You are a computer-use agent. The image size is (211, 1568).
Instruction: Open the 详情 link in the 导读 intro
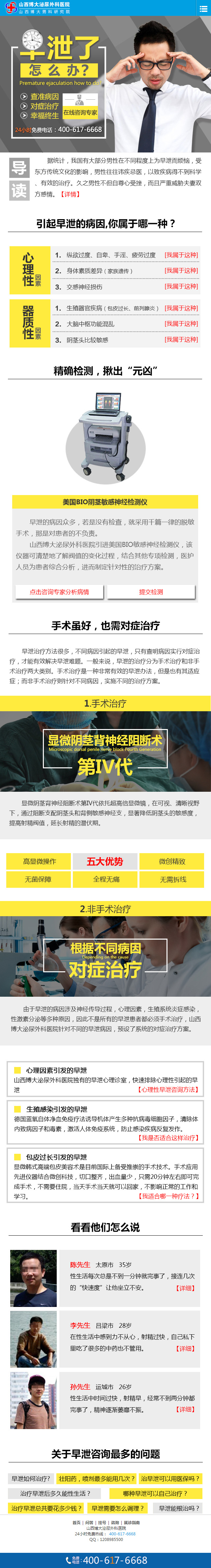click(70, 194)
